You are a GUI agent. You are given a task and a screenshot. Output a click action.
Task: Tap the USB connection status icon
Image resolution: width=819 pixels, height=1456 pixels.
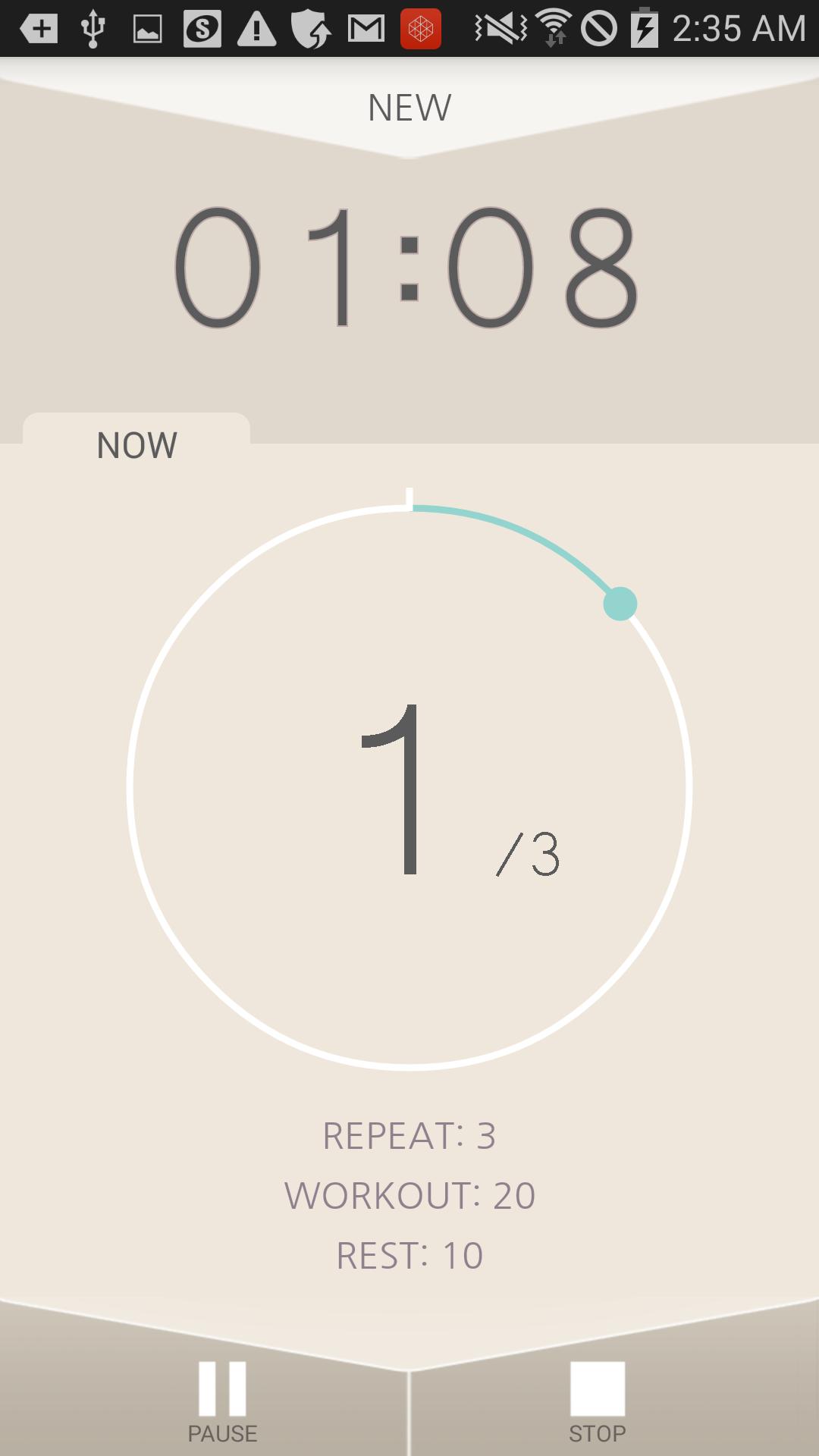92,29
